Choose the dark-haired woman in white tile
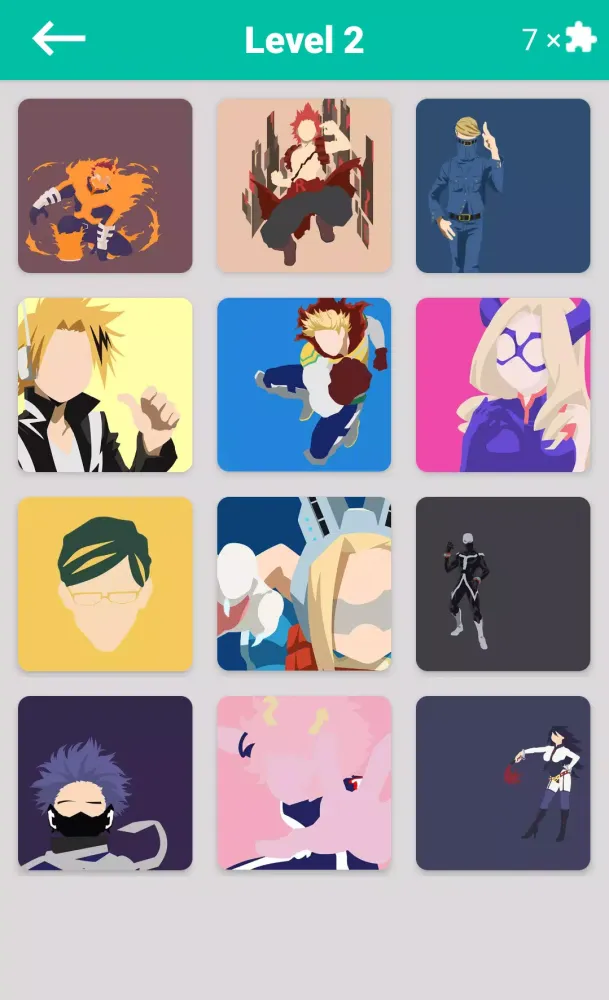The image size is (609, 1000). pos(503,783)
